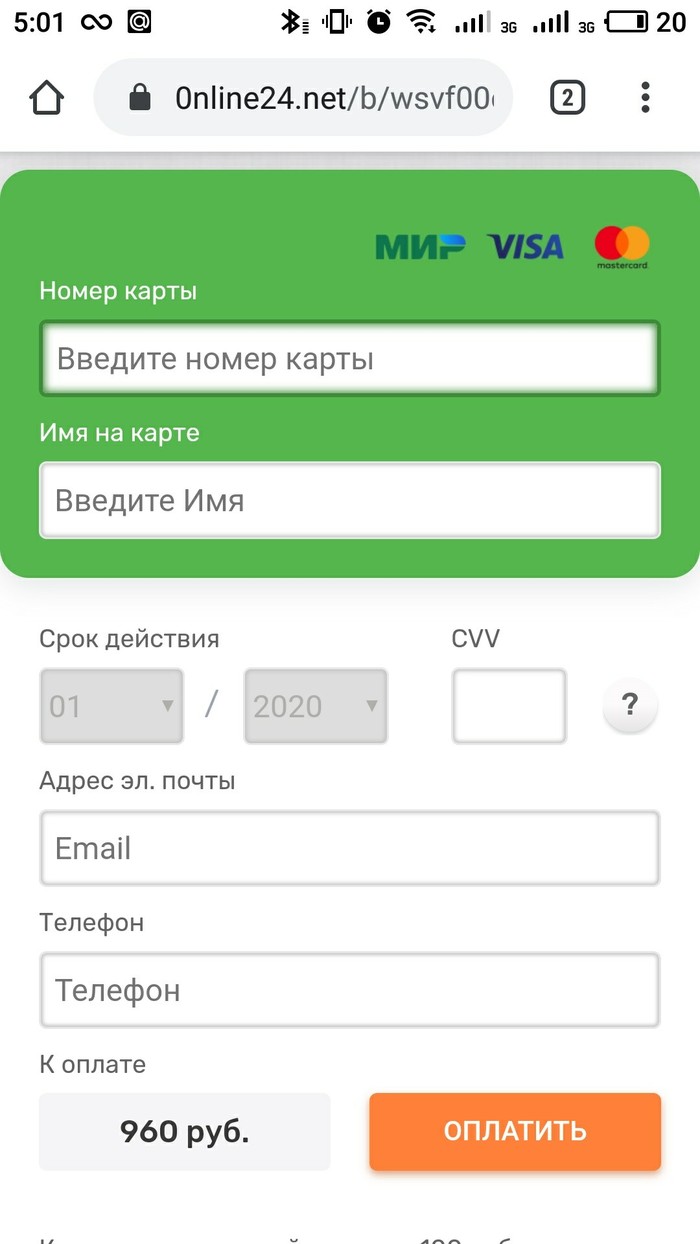Open the tab switcher showing 2 tabs
Screen dimensions: 700x1244
click(x=567, y=97)
